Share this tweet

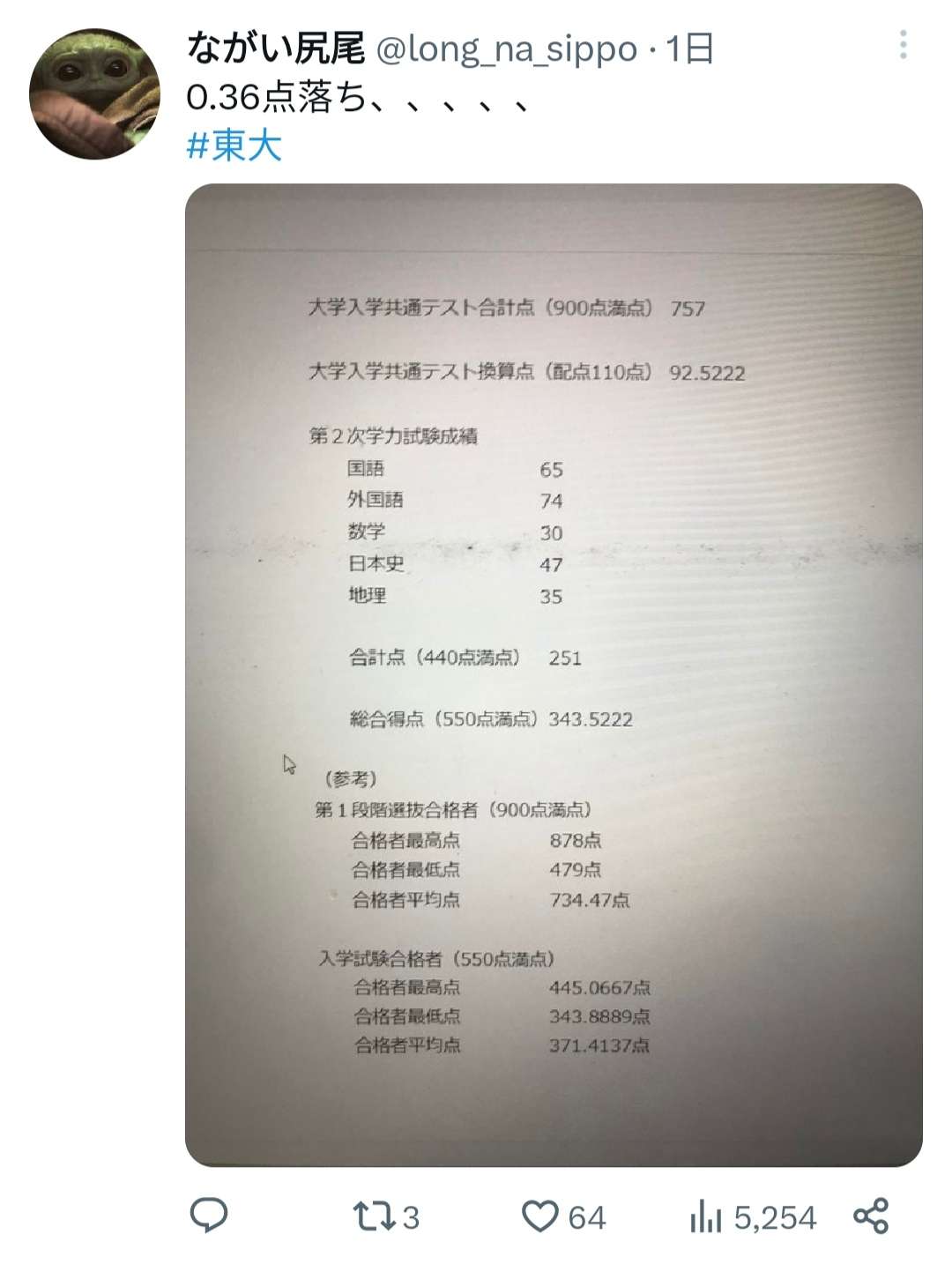871,1216
